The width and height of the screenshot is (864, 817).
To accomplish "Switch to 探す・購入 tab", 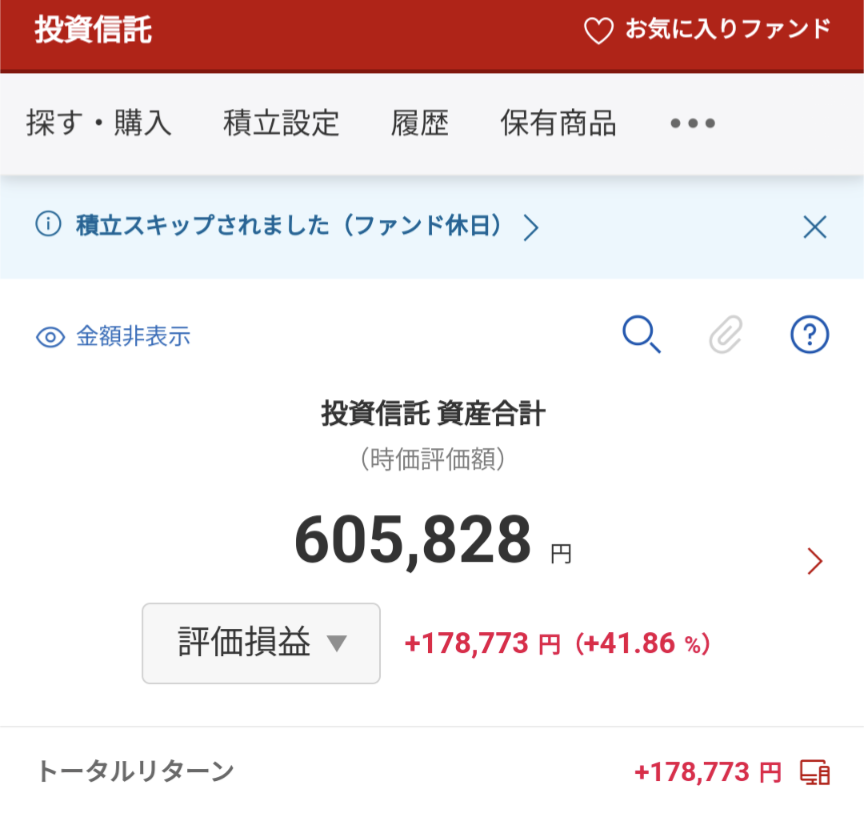I will click(98, 124).
